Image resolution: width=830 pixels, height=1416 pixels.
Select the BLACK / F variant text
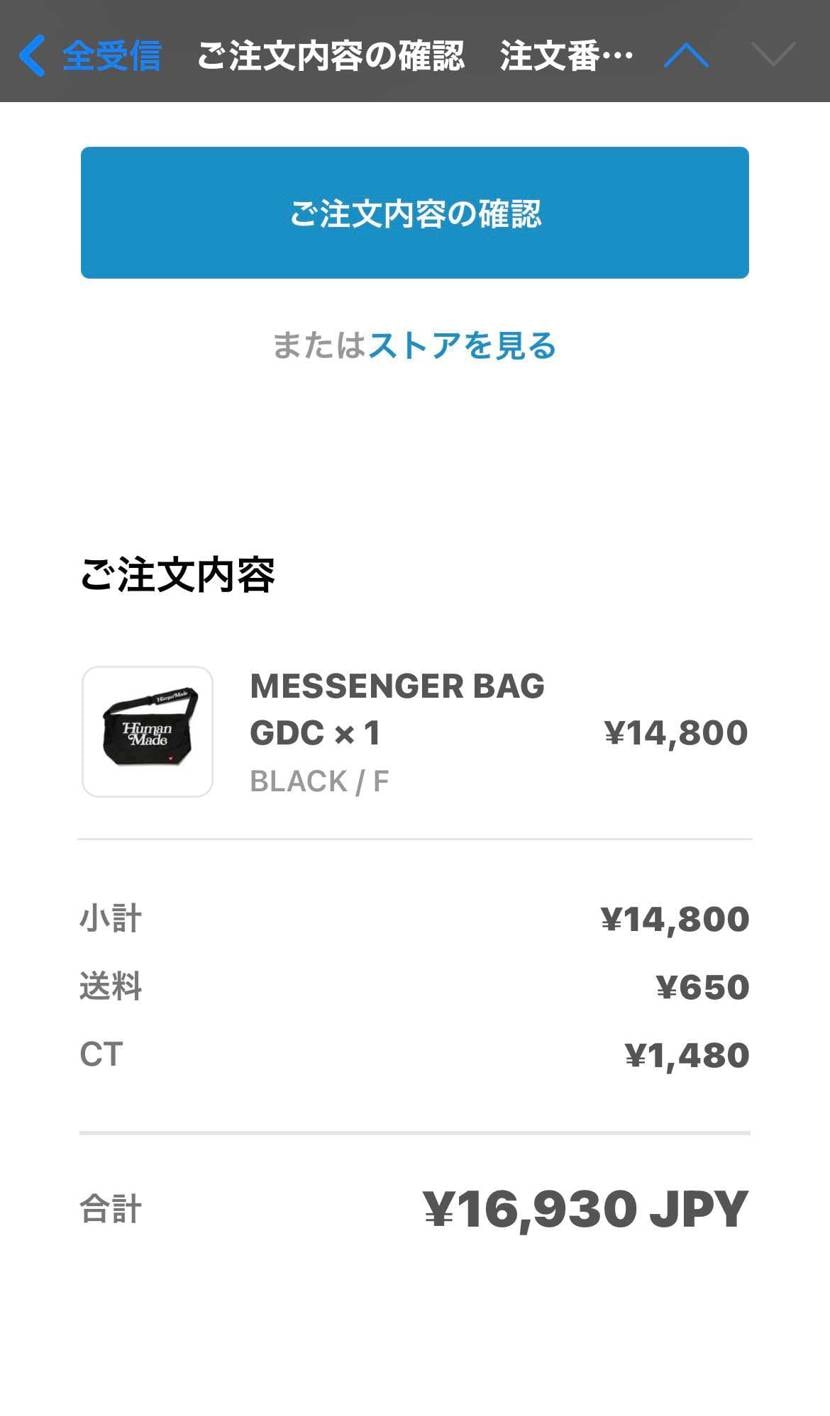pos(319,781)
